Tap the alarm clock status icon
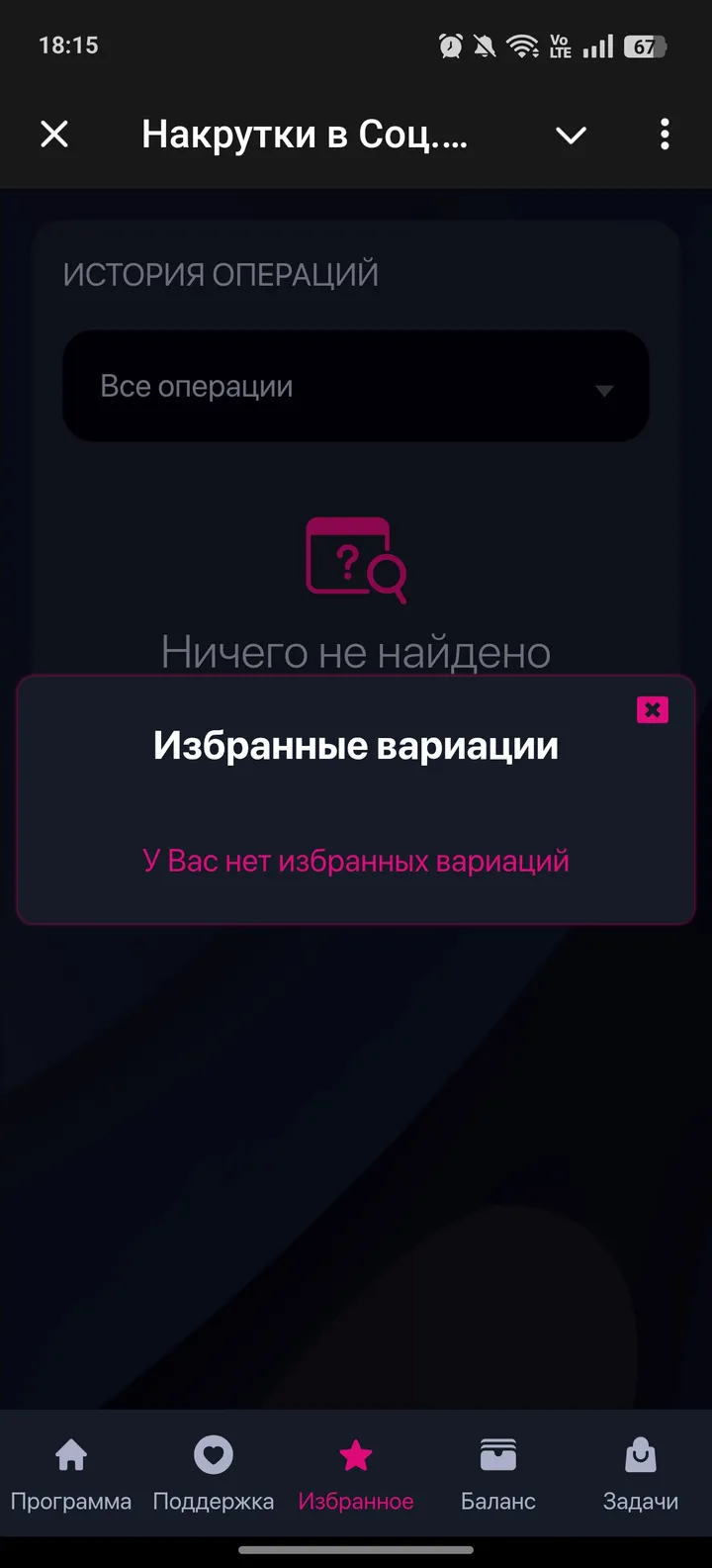This screenshot has width=712, height=1568. point(450,45)
